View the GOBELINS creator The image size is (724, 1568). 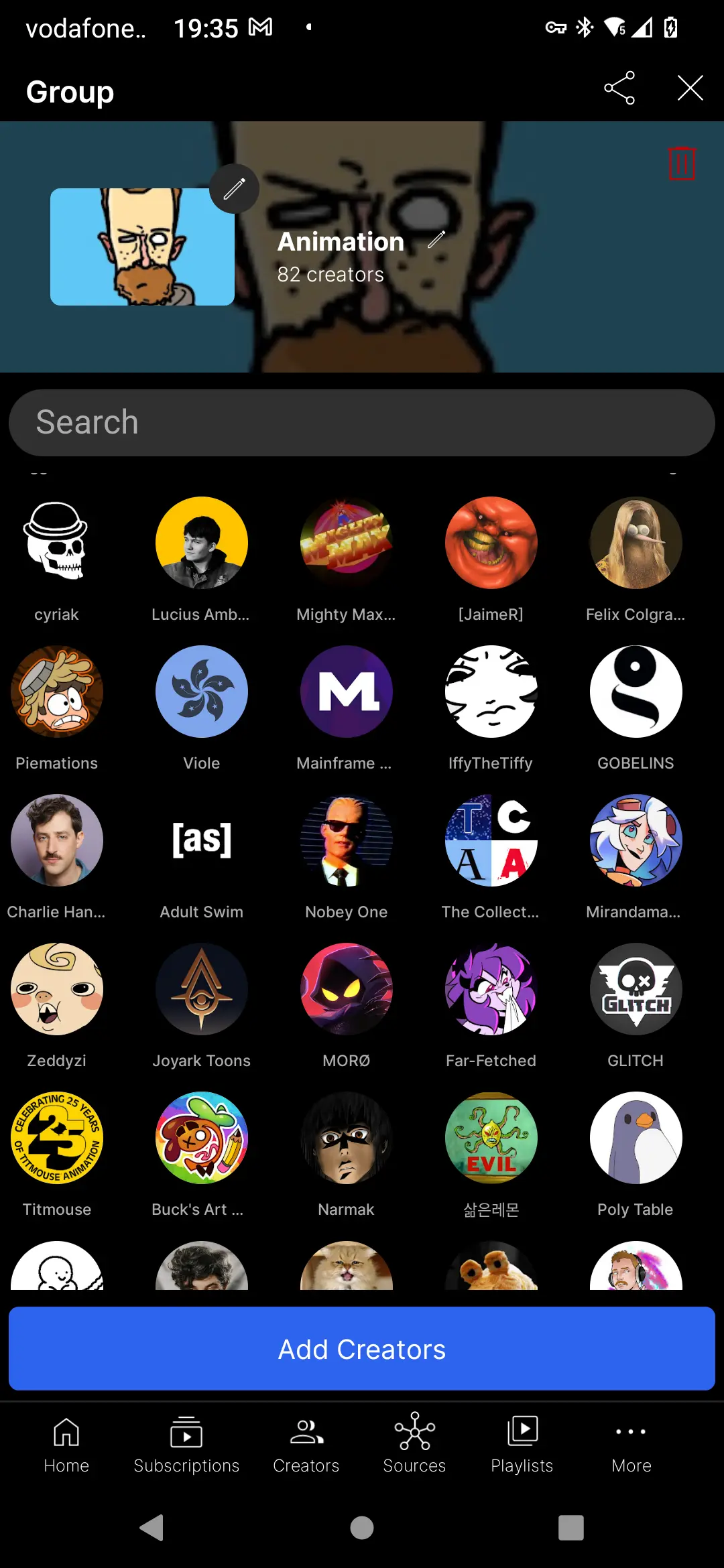click(x=636, y=692)
